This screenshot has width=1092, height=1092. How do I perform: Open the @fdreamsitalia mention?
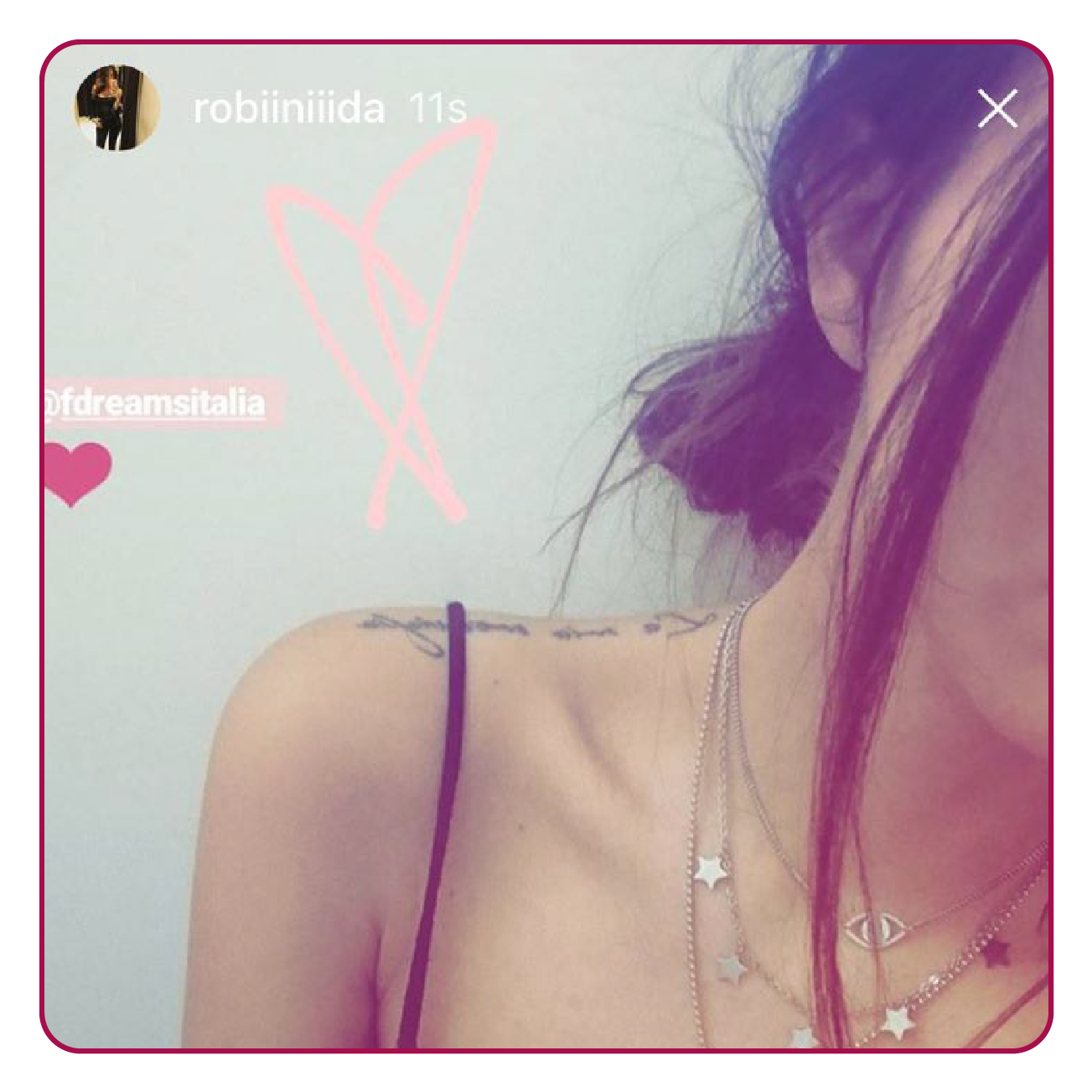[x=159, y=403]
